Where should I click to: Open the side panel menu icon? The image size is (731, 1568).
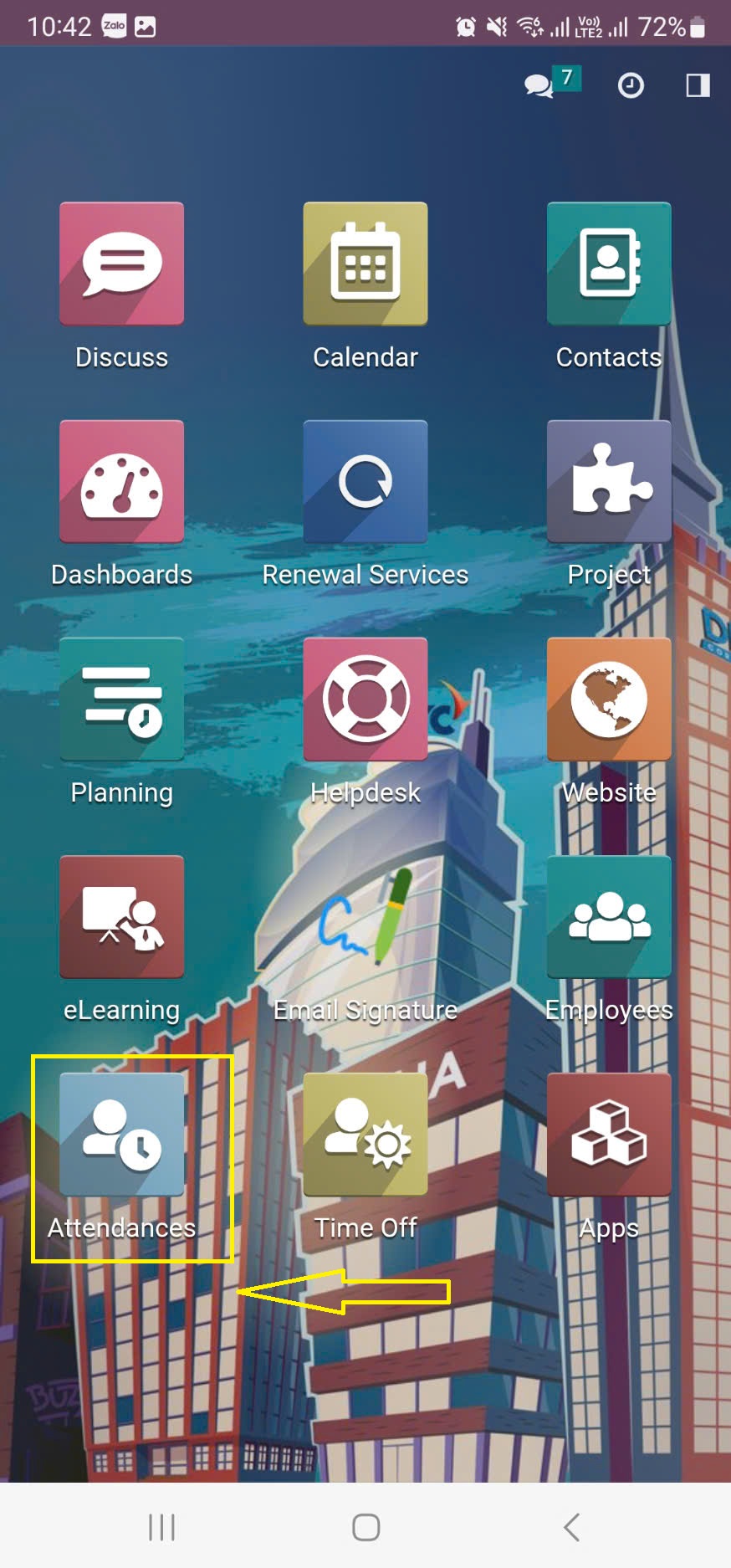coord(698,85)
